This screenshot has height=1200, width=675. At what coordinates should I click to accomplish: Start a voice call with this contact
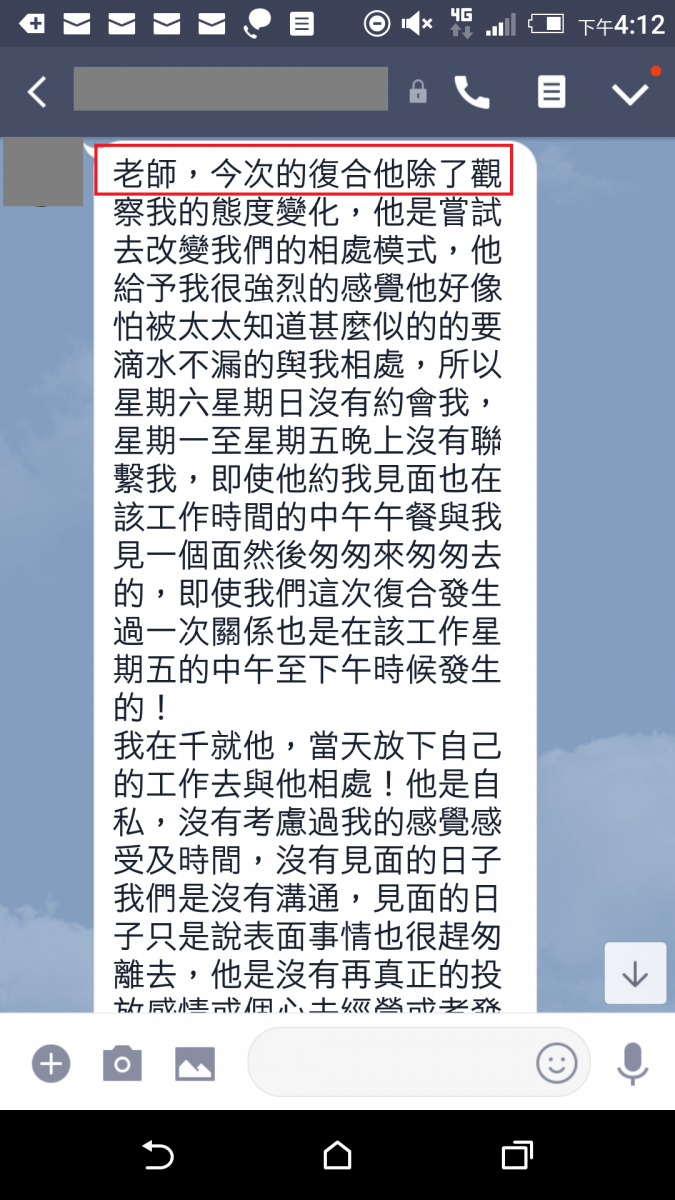(472, 92)
